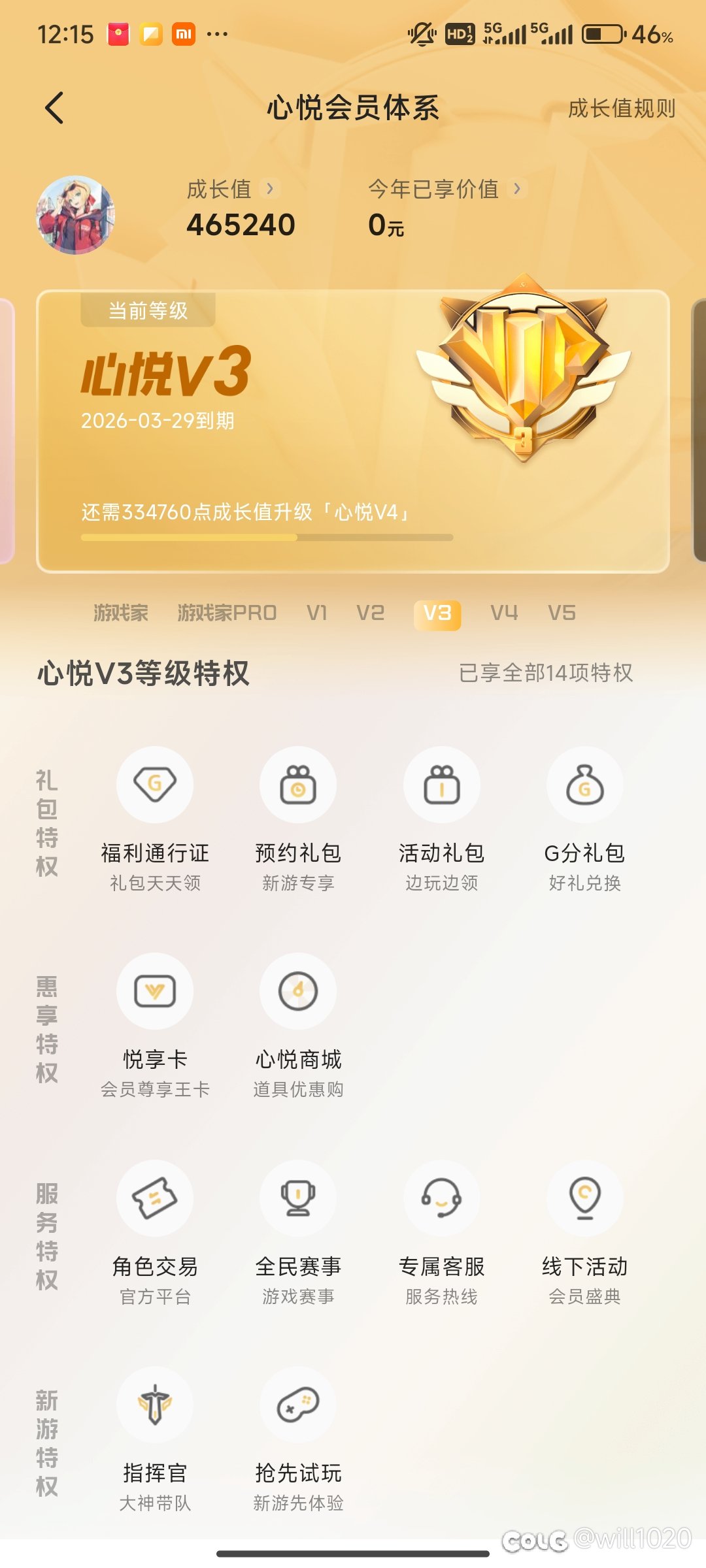Expand the 成长值 details chevron
The width and height of the screenshot is (706, 1568).
click(x=269, y=189)
